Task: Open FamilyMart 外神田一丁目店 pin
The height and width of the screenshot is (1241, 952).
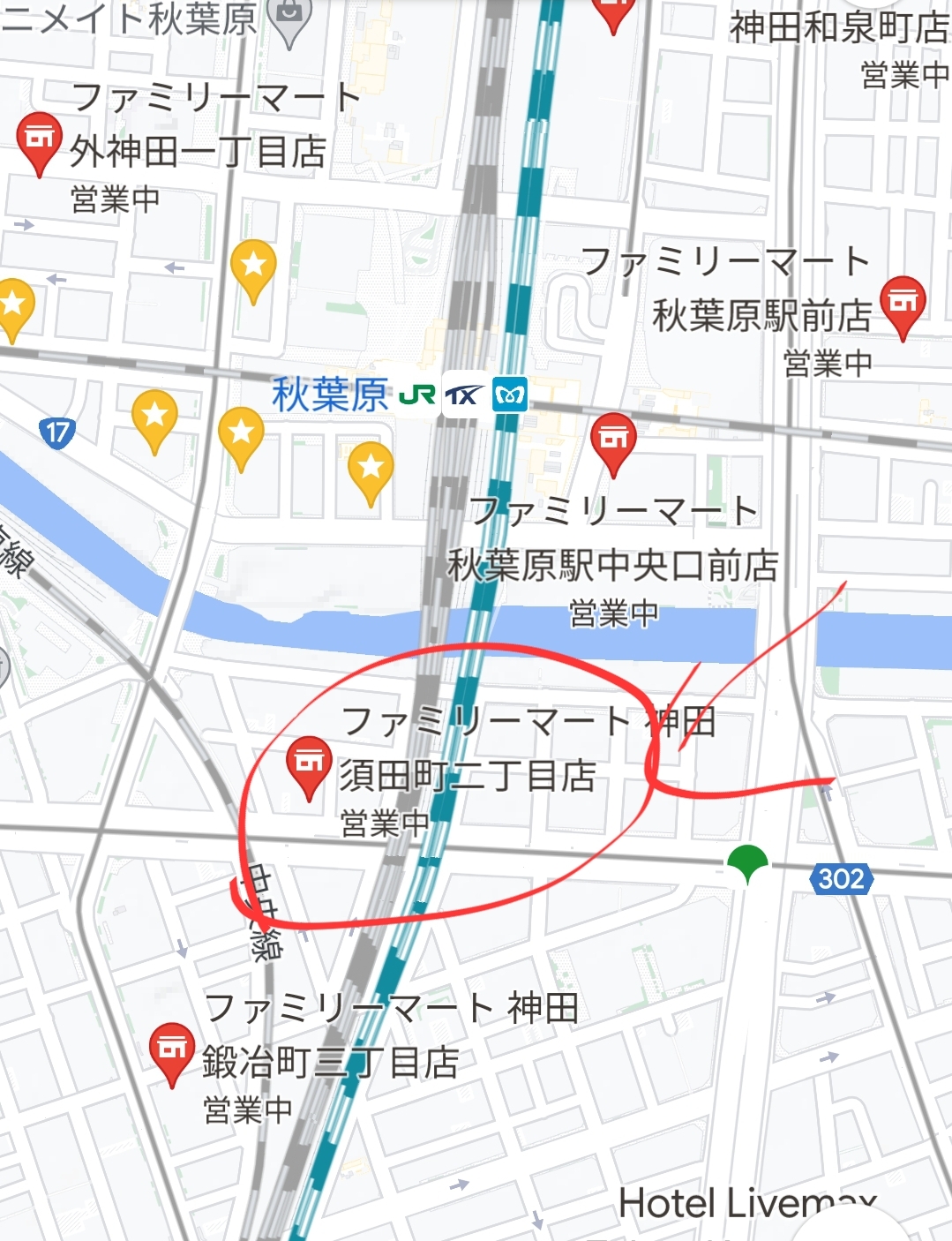Action: tap(39, 139)
